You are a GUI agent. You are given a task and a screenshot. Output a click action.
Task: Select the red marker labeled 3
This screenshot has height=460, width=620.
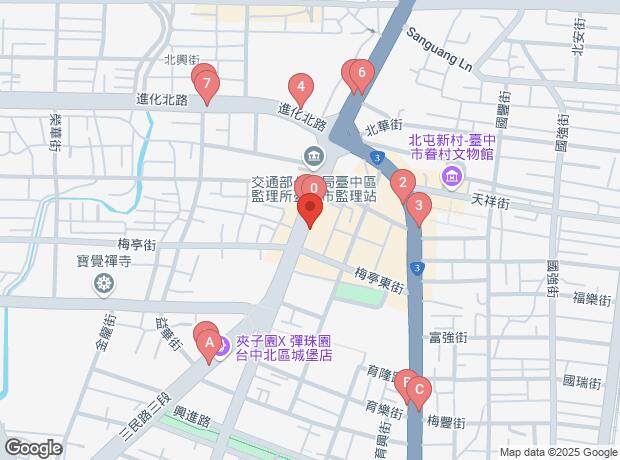click(419, 208)
